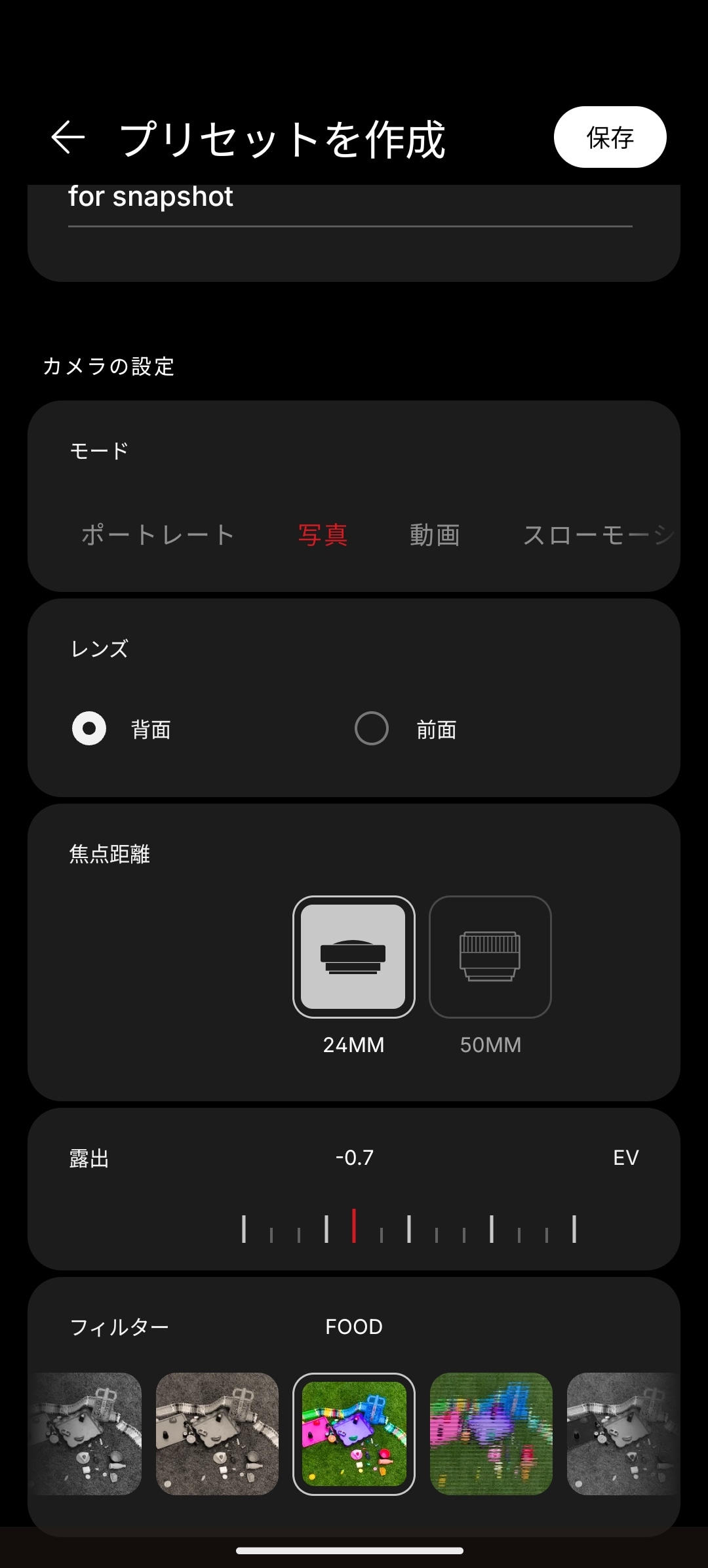Pick the 24MM focal length

click(x=353, y=956)
